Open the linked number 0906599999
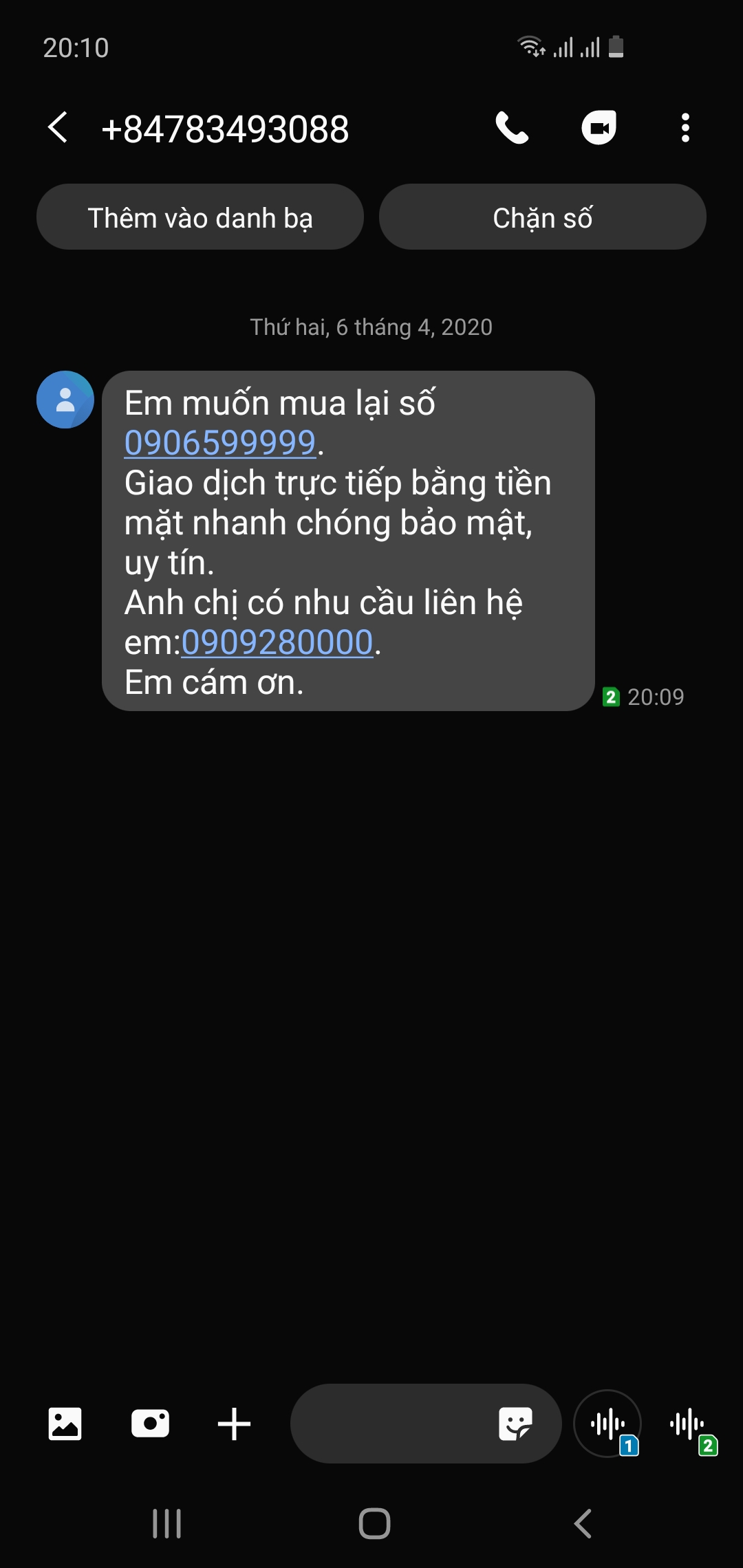Image resolution: width=743 pixels, height=1568 pixels. click(x=220, y=443)
